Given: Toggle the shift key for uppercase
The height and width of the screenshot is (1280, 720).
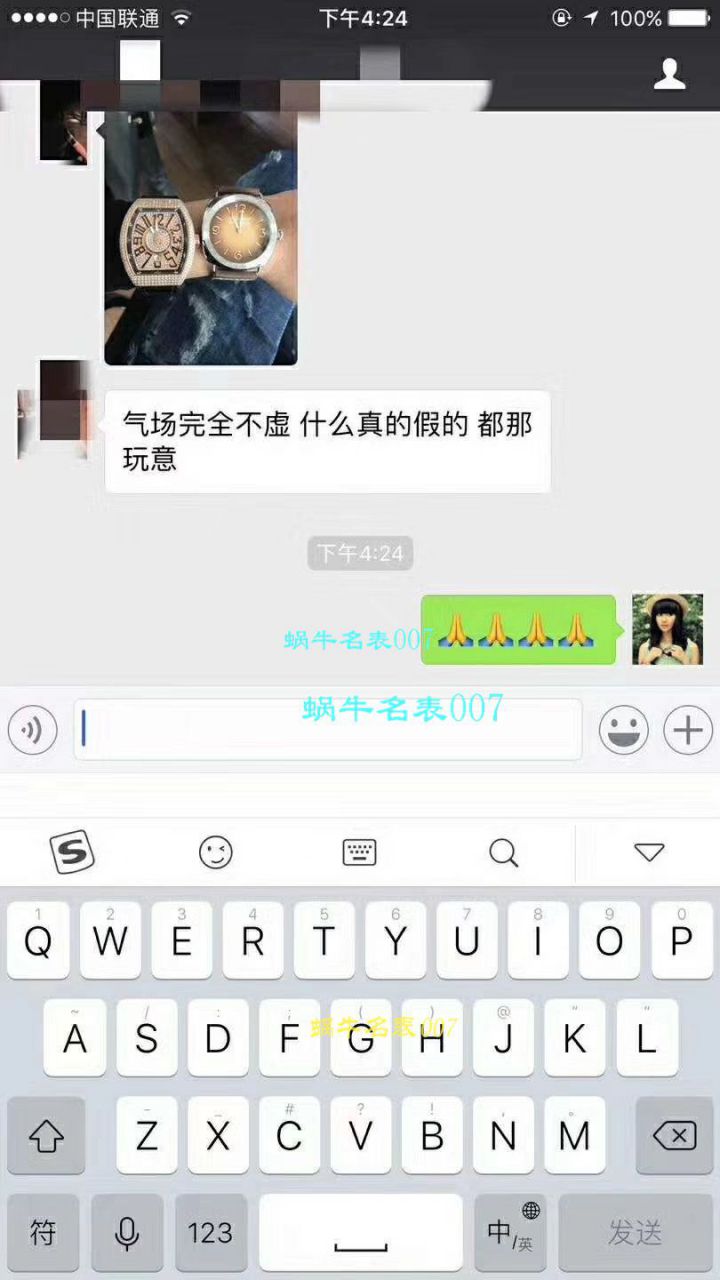Looking at the screenshot, I should point(46,1136).
